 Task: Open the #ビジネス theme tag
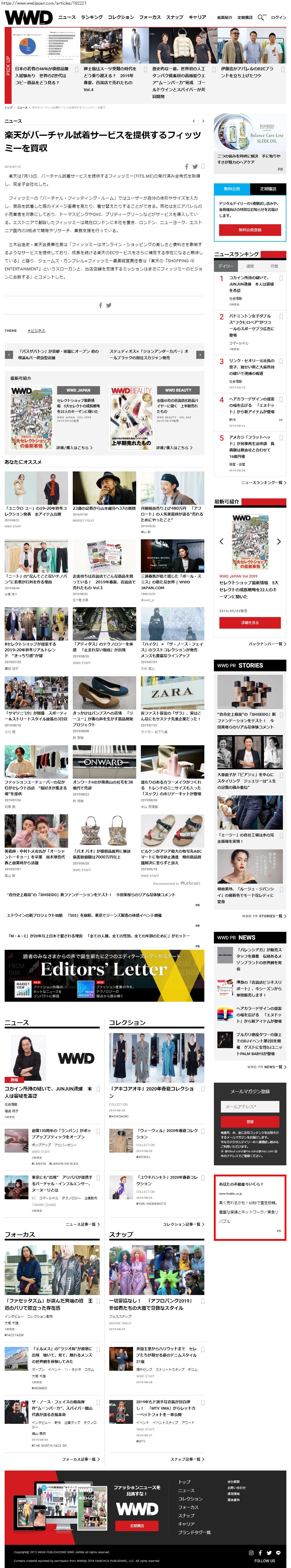(x=37, y=330)
